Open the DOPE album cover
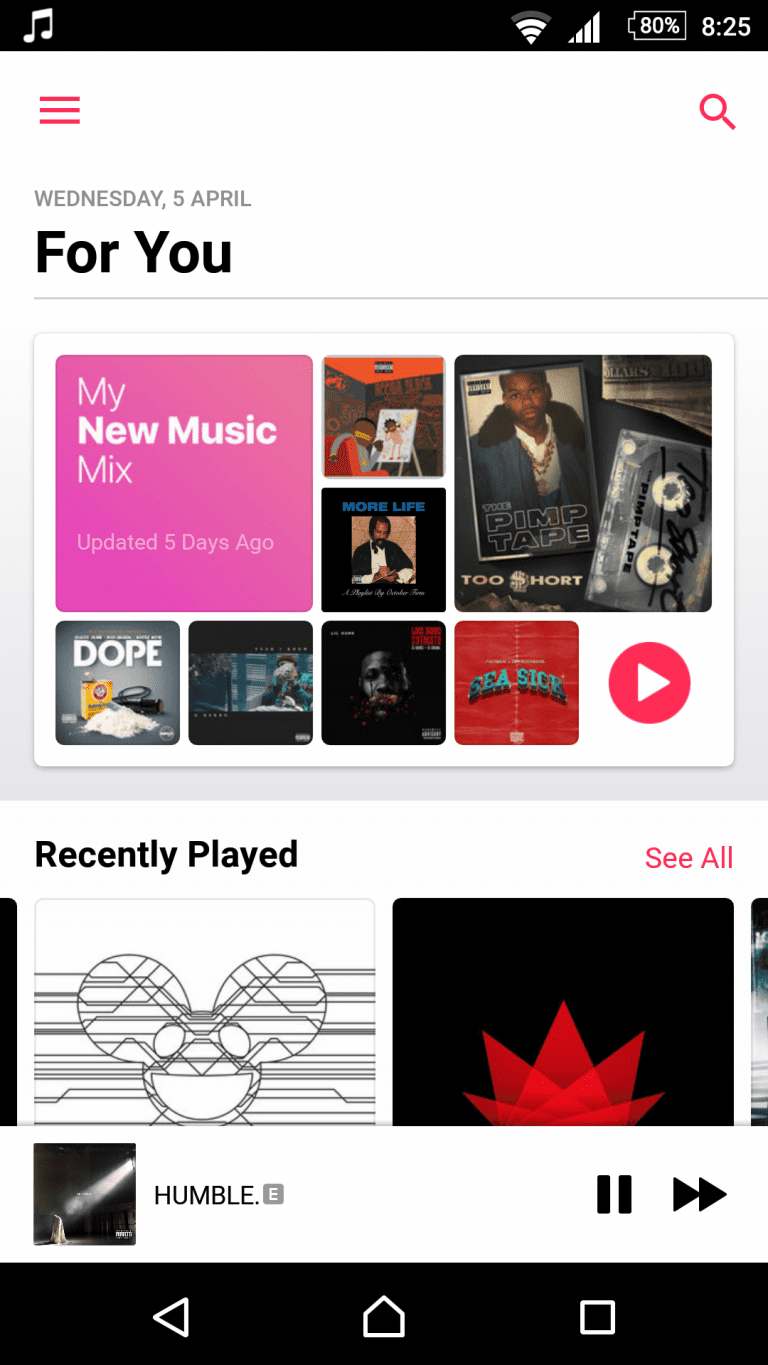The width and height of the screenshot is (768, 1365). [118, 683]
